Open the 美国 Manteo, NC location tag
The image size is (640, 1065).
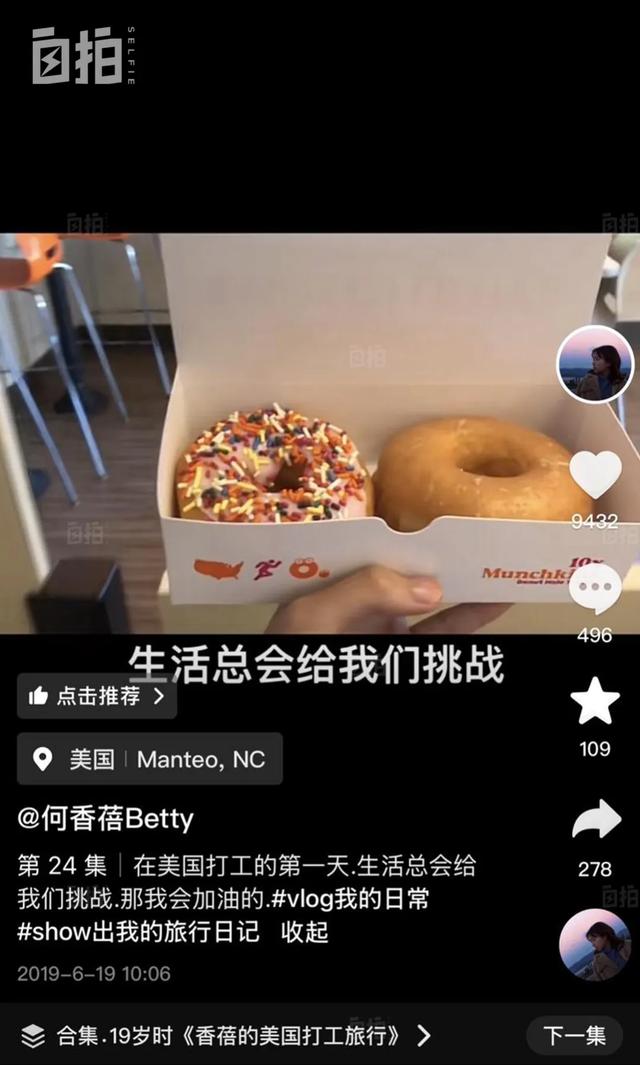[150, 759]
